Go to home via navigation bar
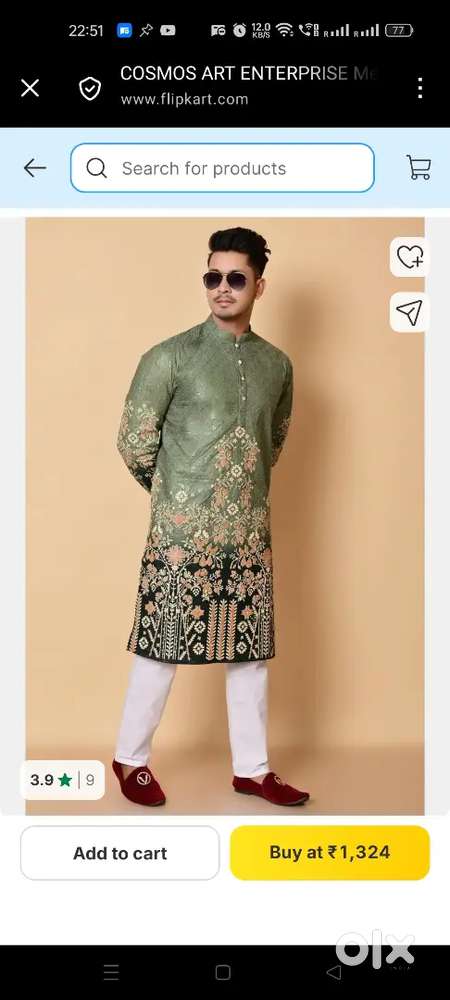 (223, 972)
